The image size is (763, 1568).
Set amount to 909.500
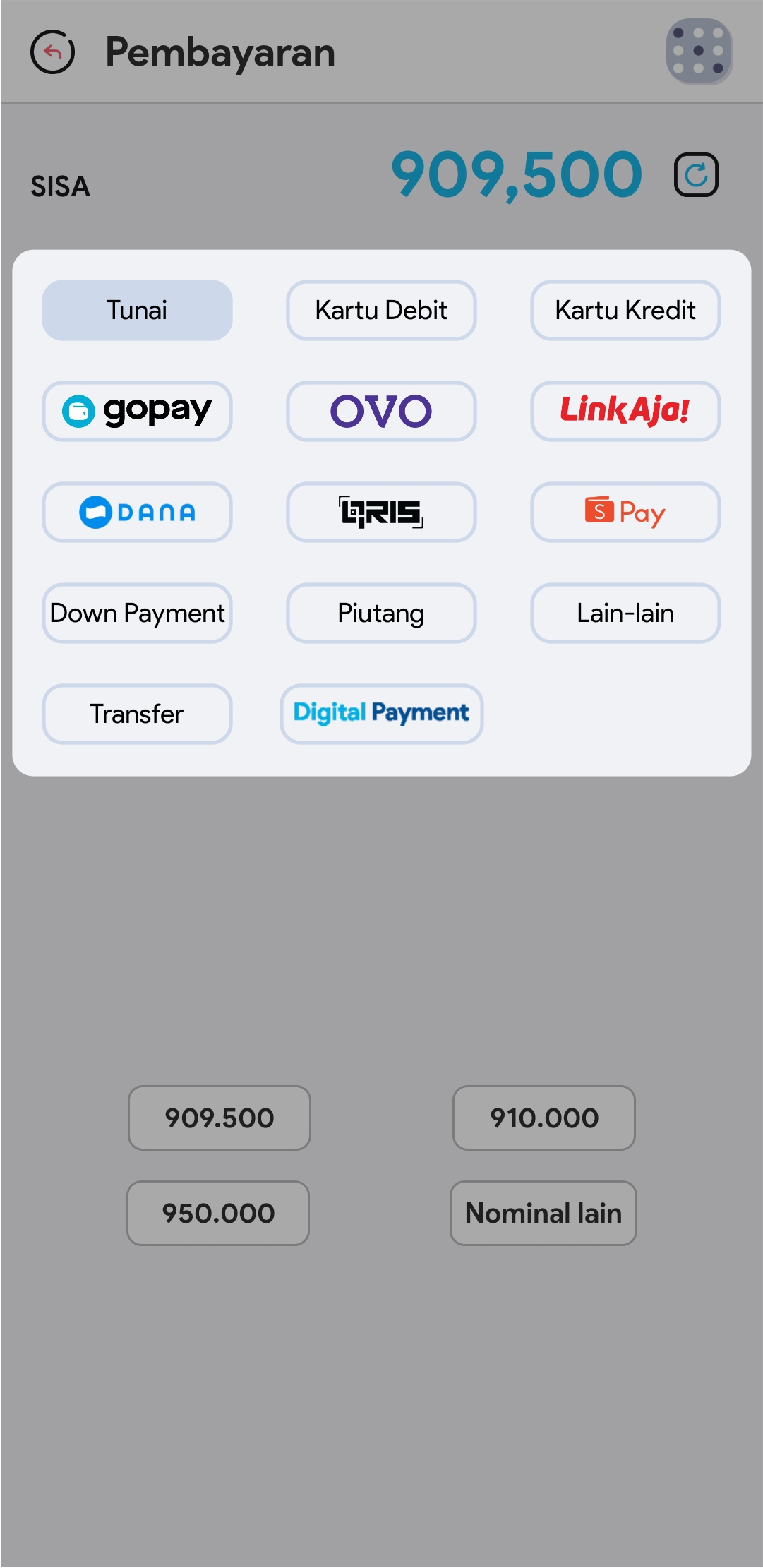(219, 1118)
